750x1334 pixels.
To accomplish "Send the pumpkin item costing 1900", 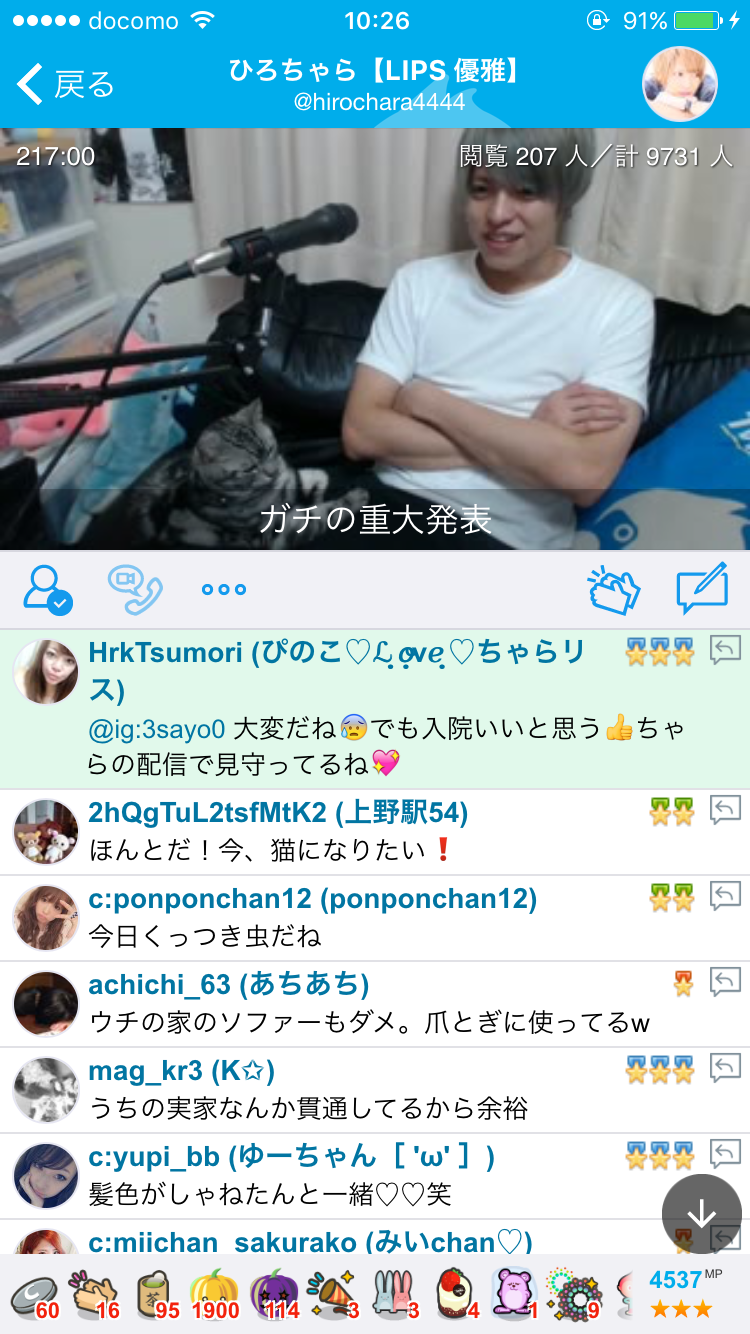I will [x=213, y=1294].
